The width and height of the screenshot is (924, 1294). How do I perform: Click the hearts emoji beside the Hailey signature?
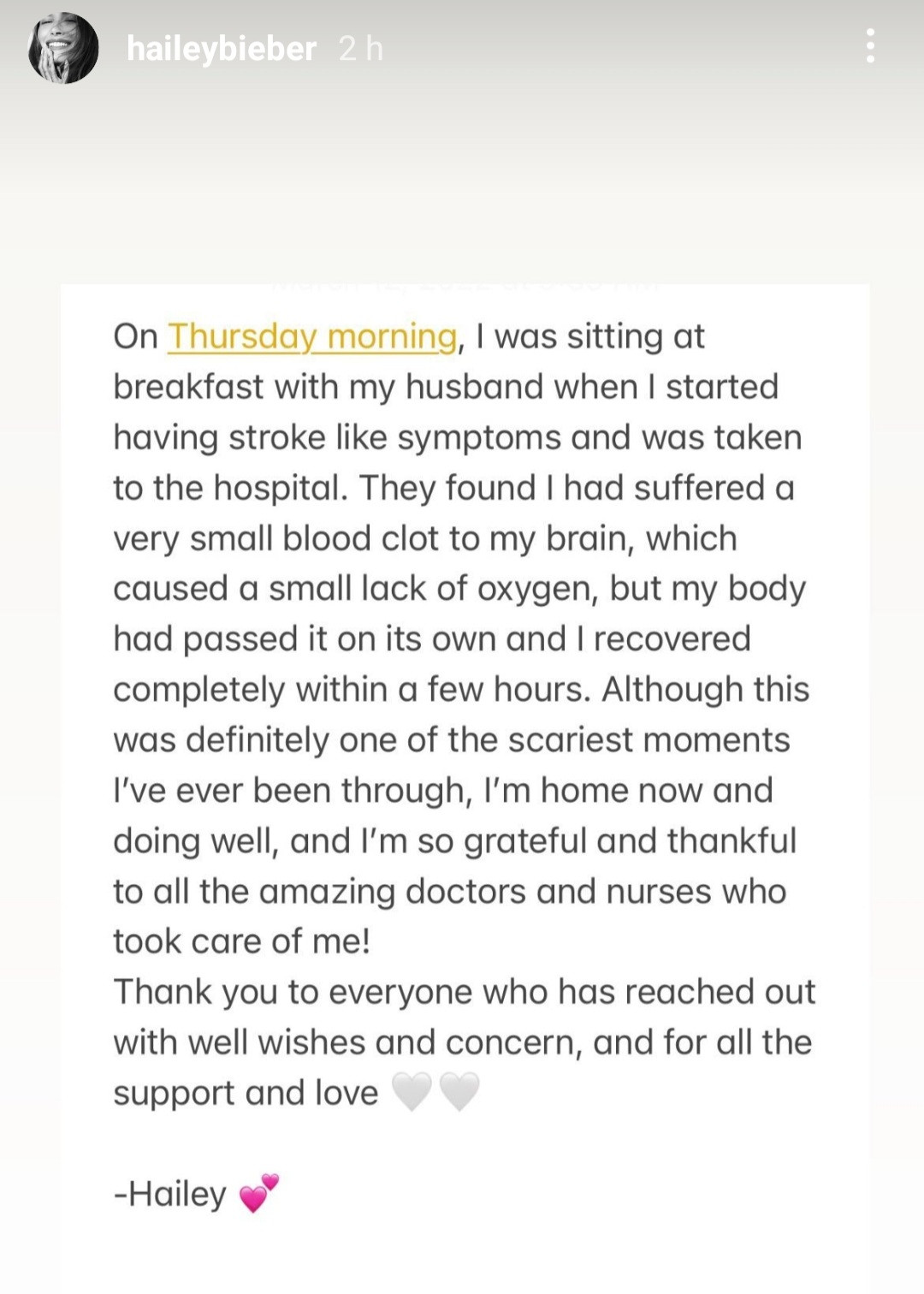(x=258, y=1193)
